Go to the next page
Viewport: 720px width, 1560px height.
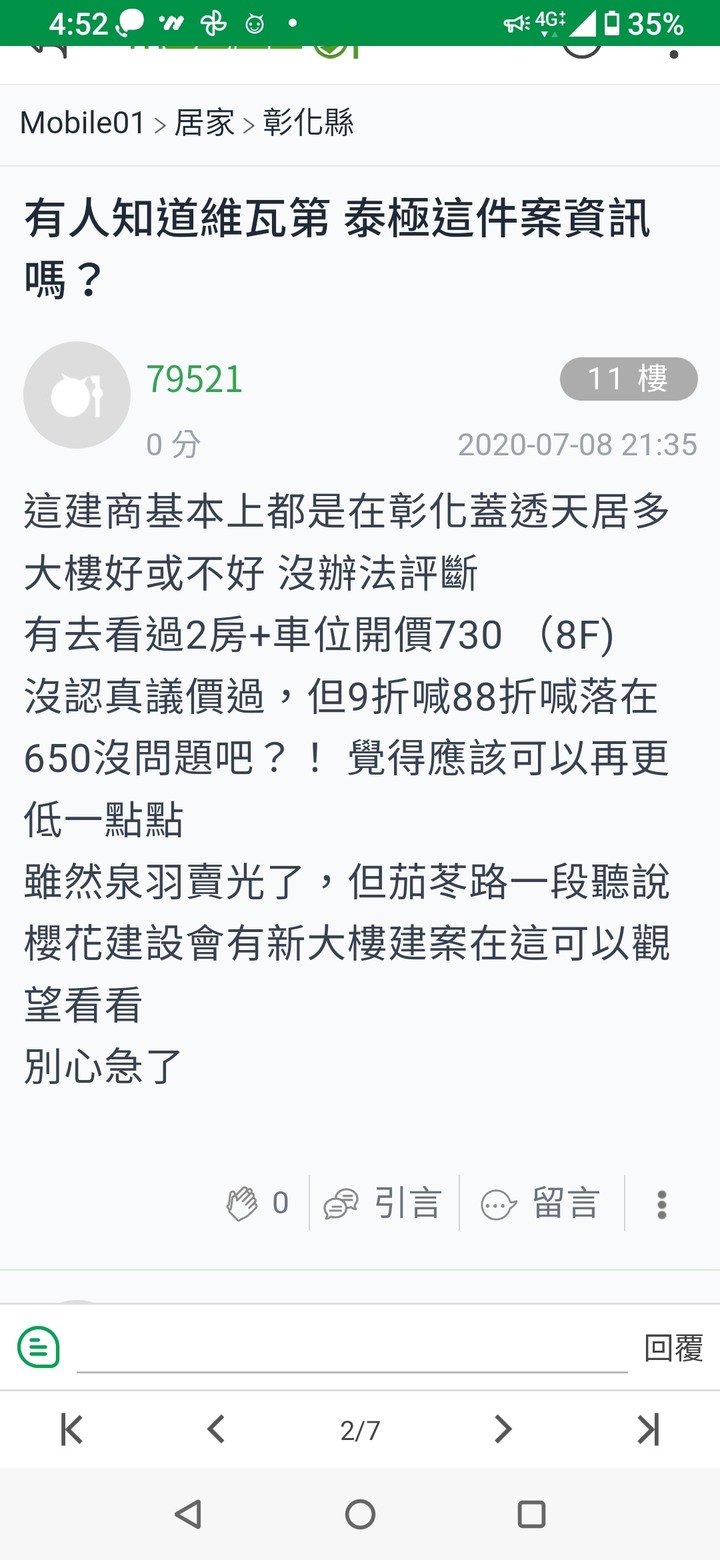coord(503,1430)
